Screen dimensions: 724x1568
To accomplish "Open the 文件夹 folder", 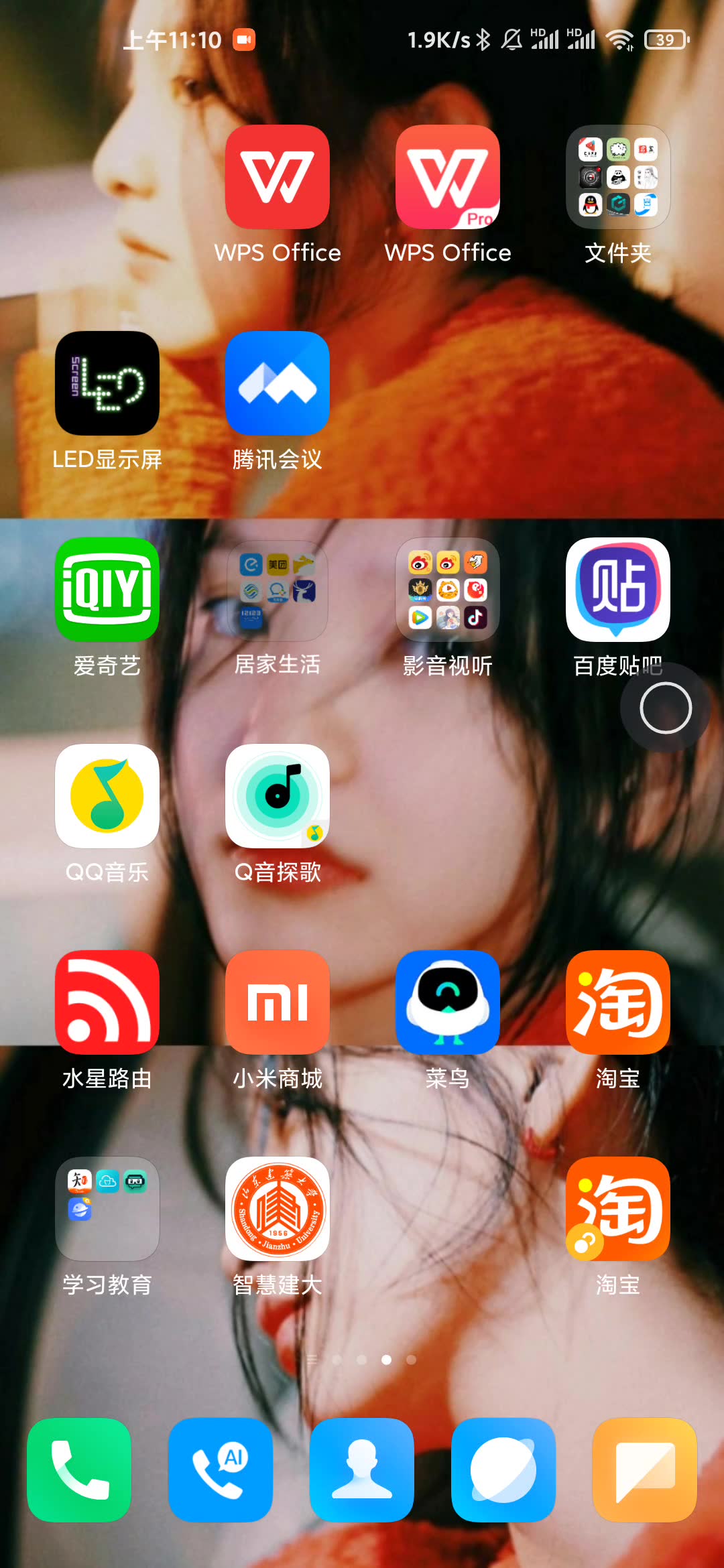I will [617, 178].
